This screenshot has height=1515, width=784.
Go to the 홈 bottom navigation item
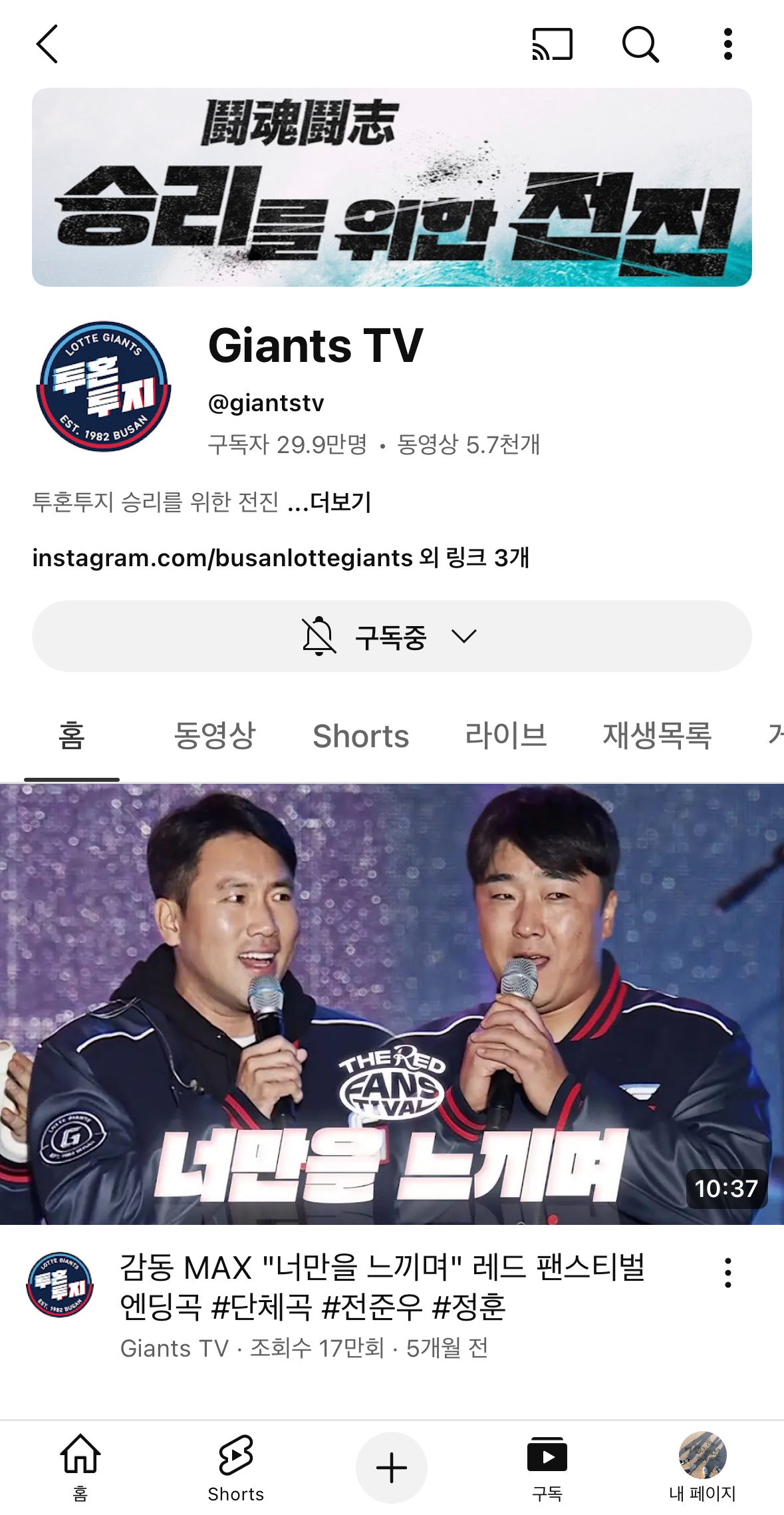coord(80,1466)
